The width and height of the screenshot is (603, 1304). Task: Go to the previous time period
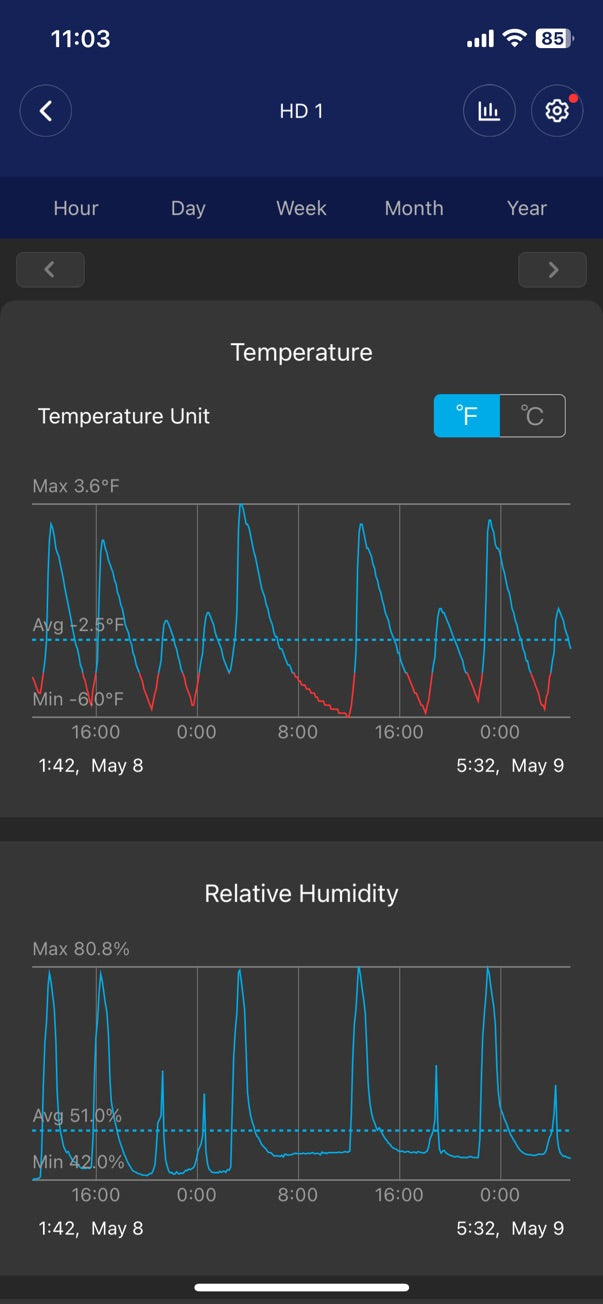(50, 269)
